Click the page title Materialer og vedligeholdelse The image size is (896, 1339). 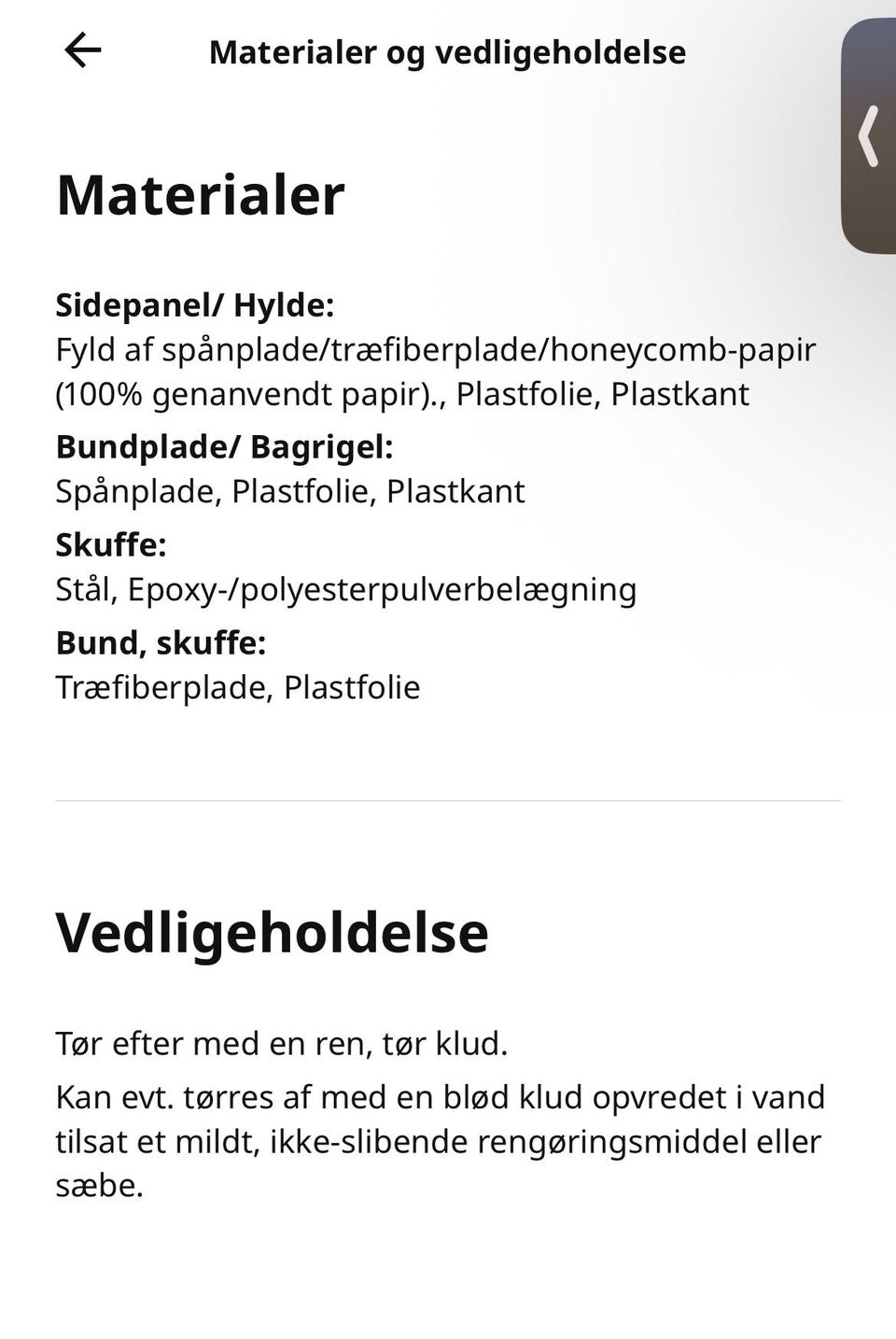(x=448, y=53)
